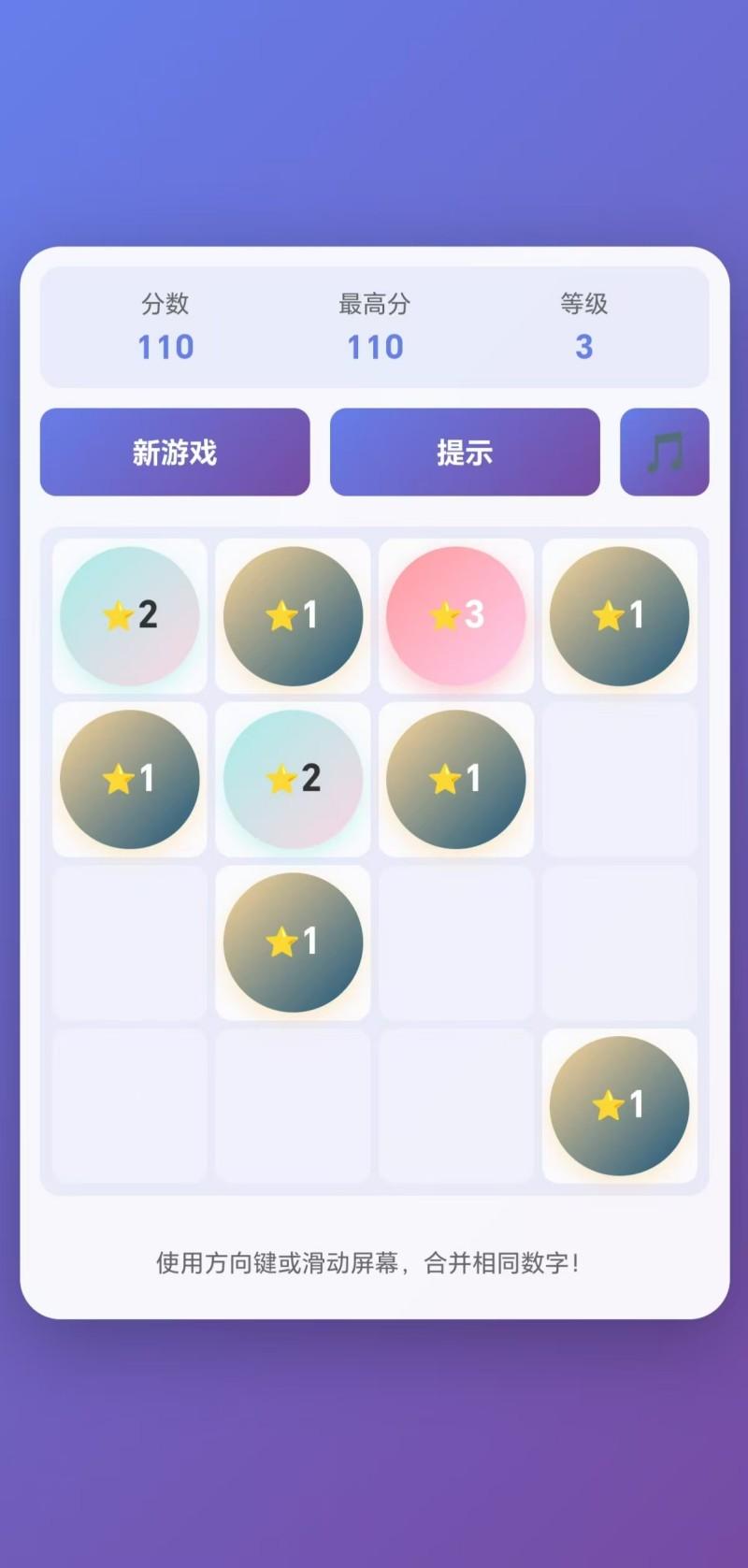Select the star-3 pink tile
Image resolution: width=748 pixels, height=1568 pixels.
[x=455, y=615]
